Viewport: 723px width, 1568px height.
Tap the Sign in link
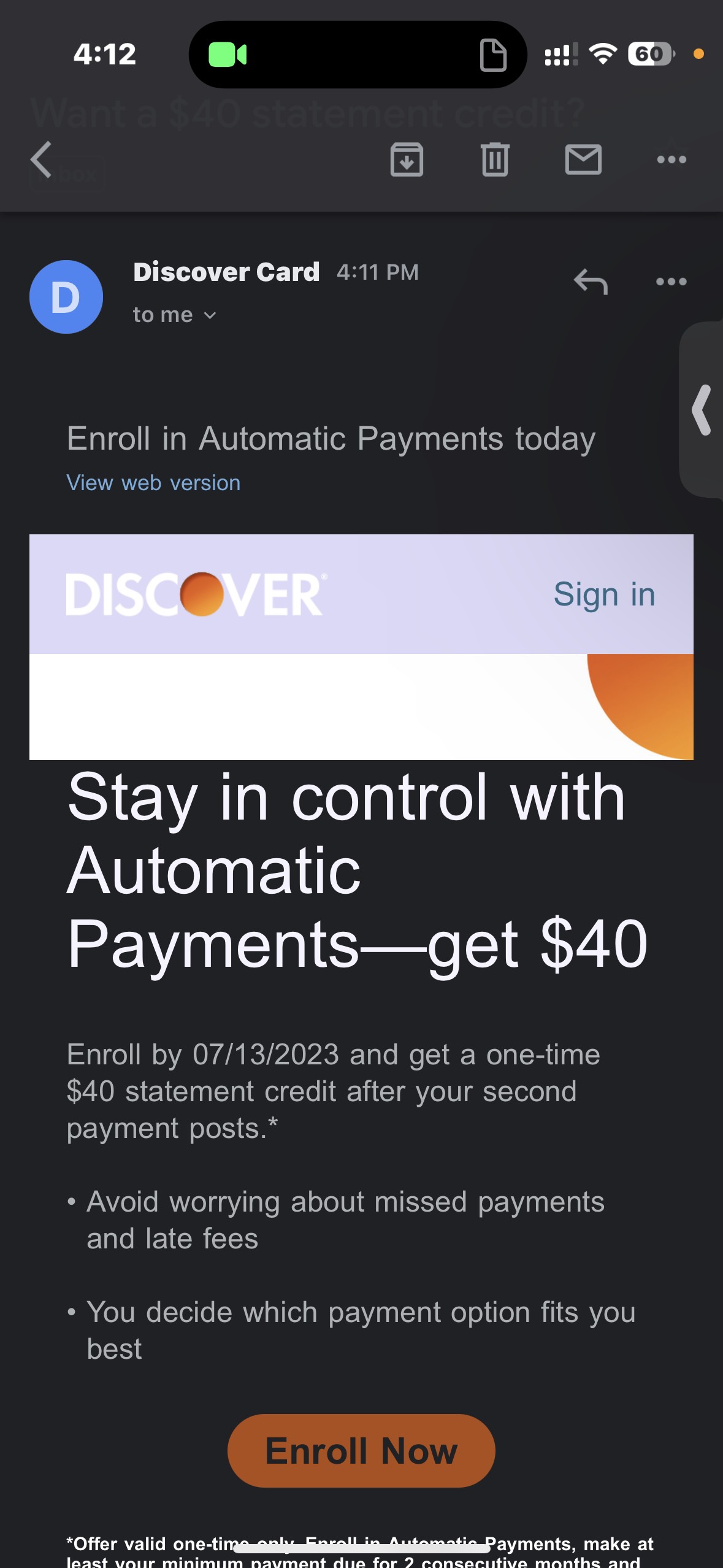pos(604,594)
